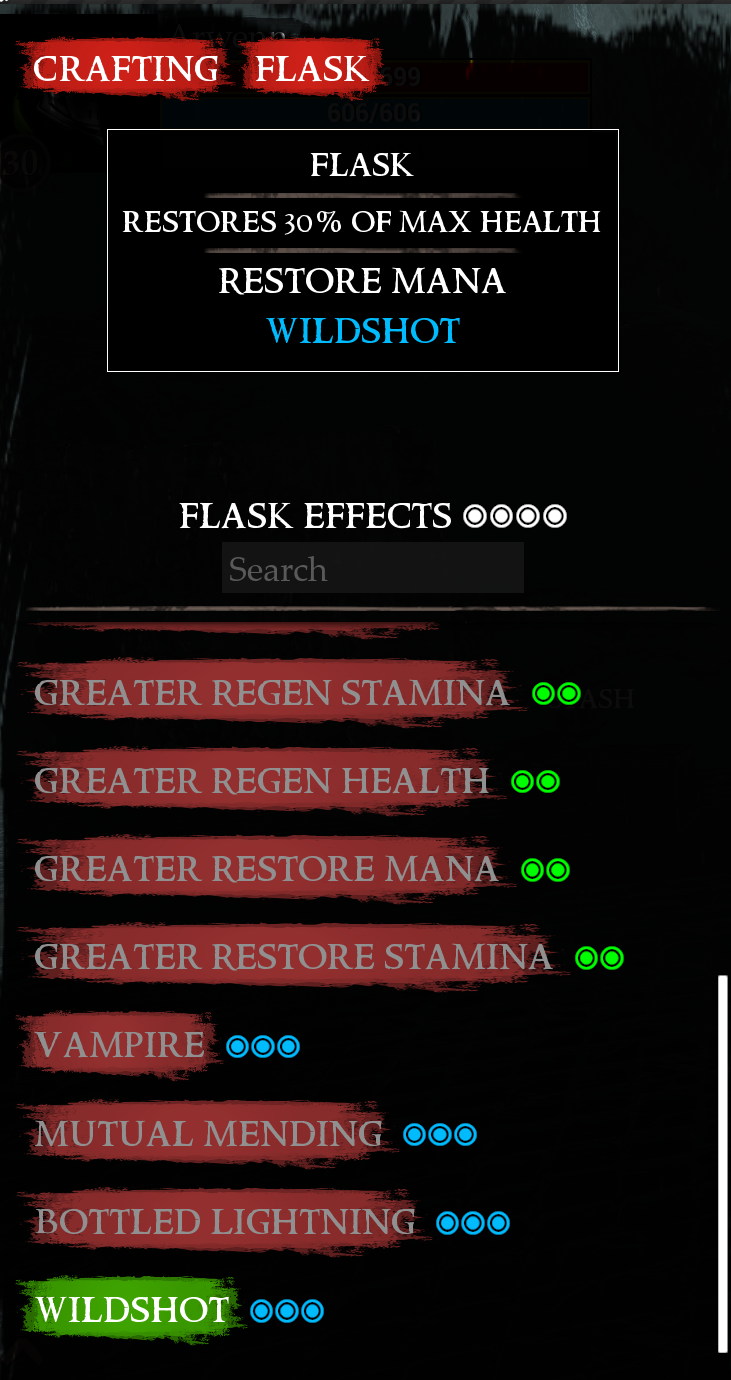This screenshot has width=731, height=1380.
Task: Select Greater Regen Stamina effect
Action: pyautogui.click(x=271, y=693)
